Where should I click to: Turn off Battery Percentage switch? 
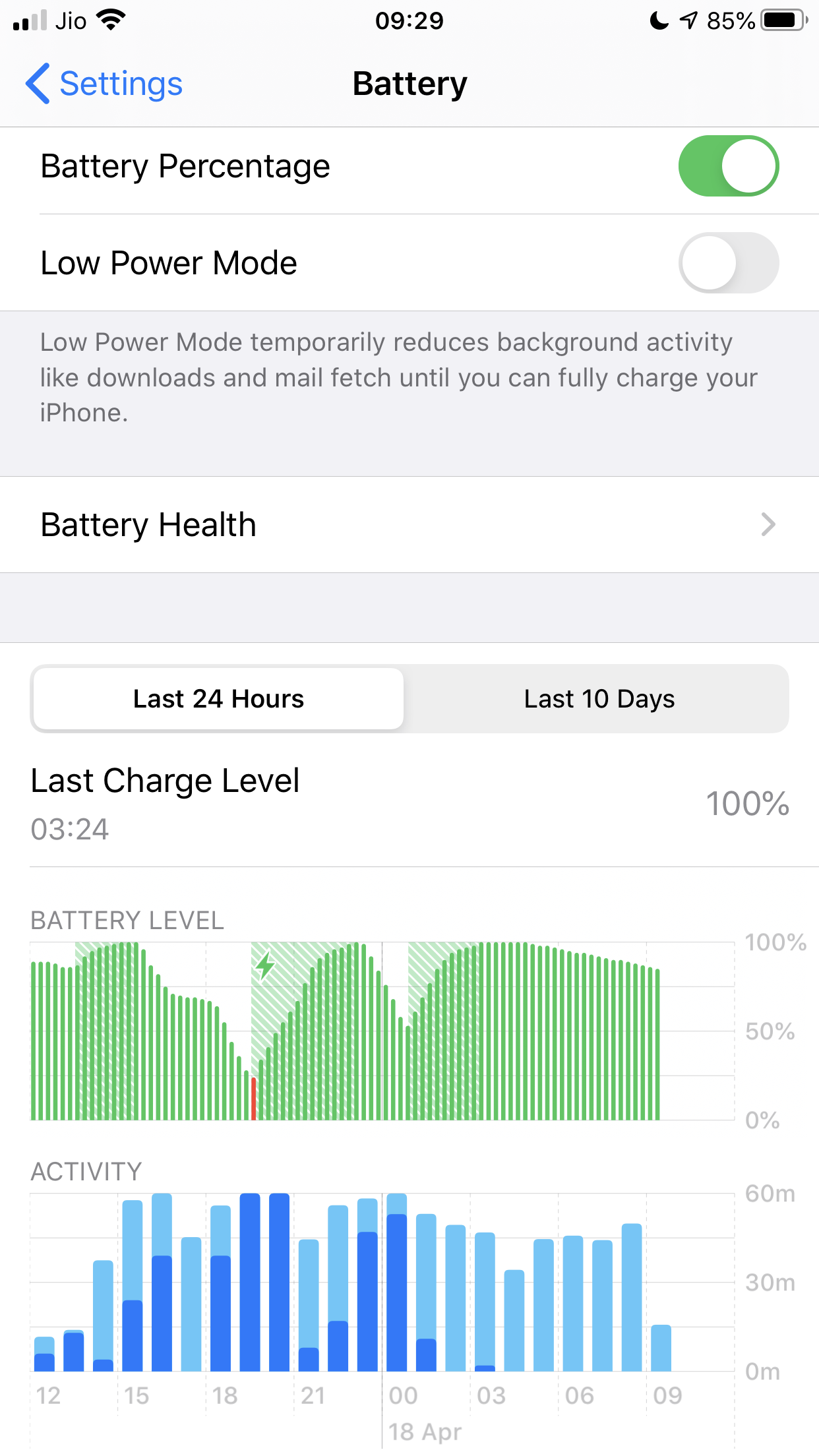(728, 166)
